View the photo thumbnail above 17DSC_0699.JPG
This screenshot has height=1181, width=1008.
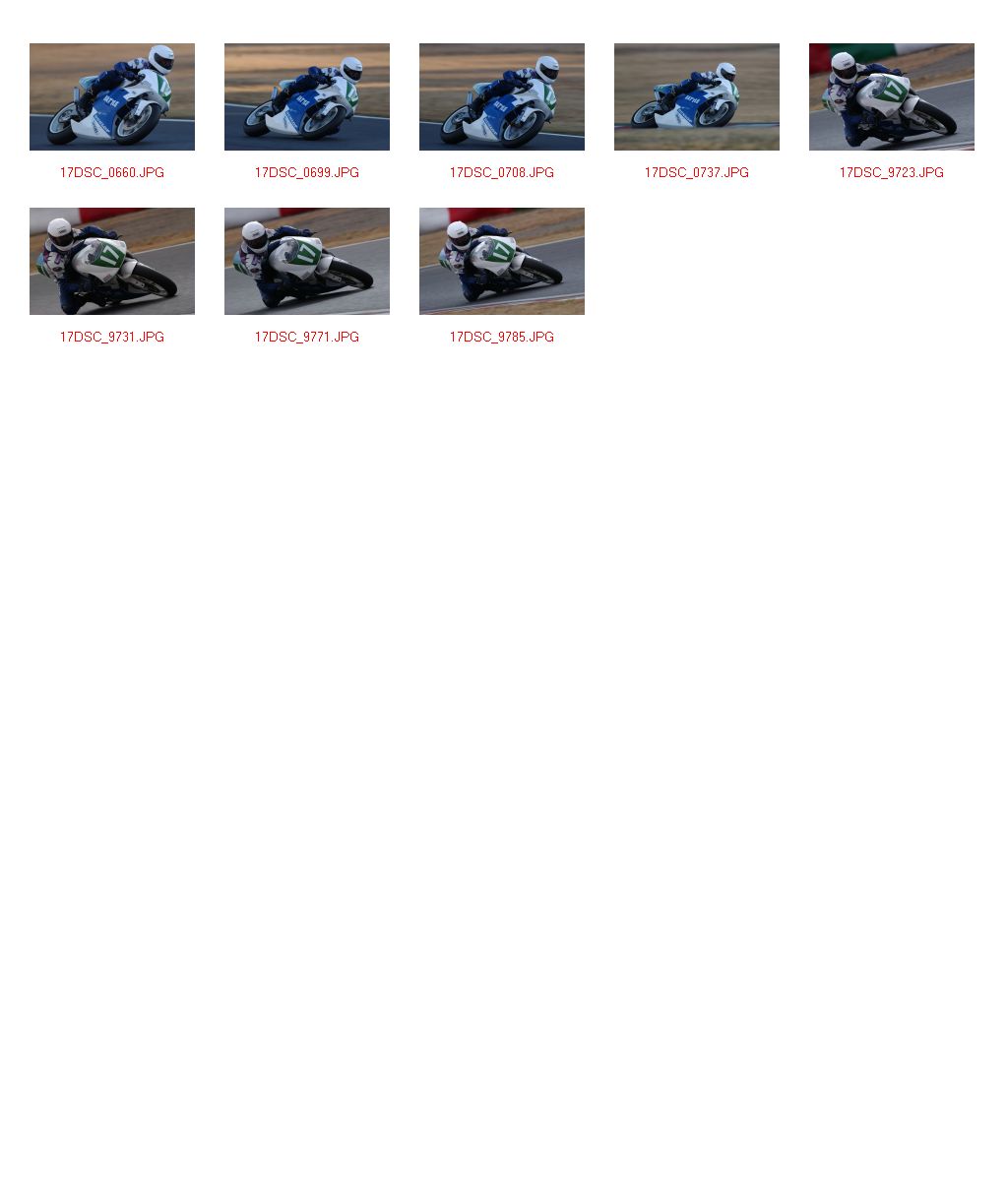(307, 96)
